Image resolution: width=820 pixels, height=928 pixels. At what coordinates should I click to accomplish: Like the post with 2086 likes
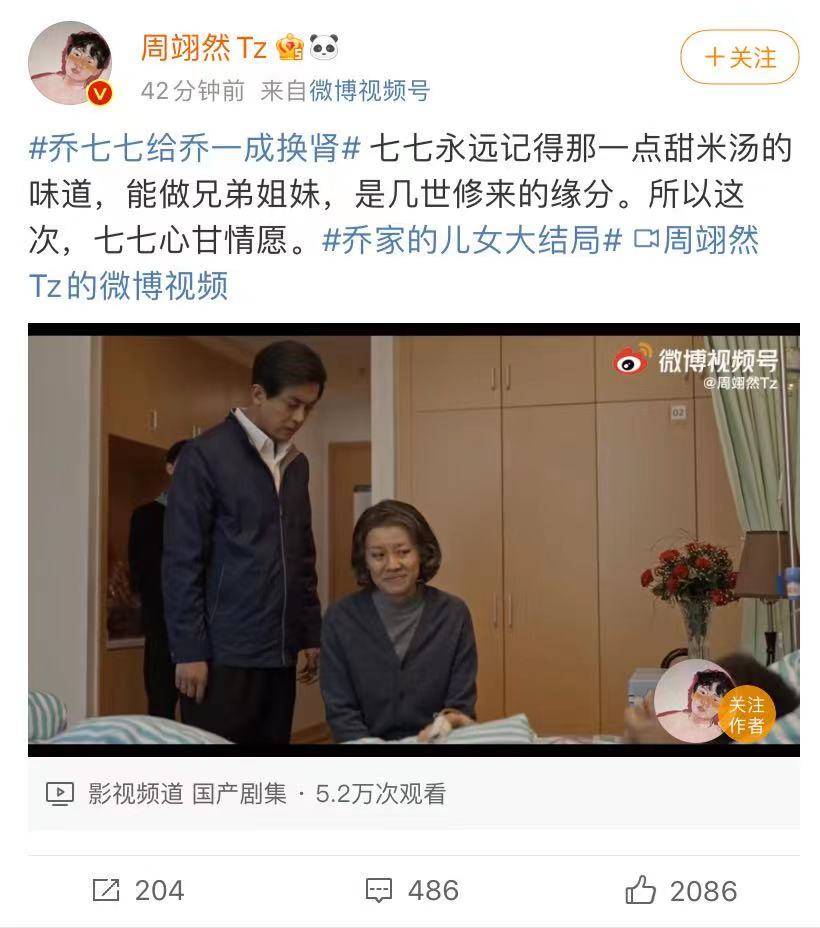680,890
